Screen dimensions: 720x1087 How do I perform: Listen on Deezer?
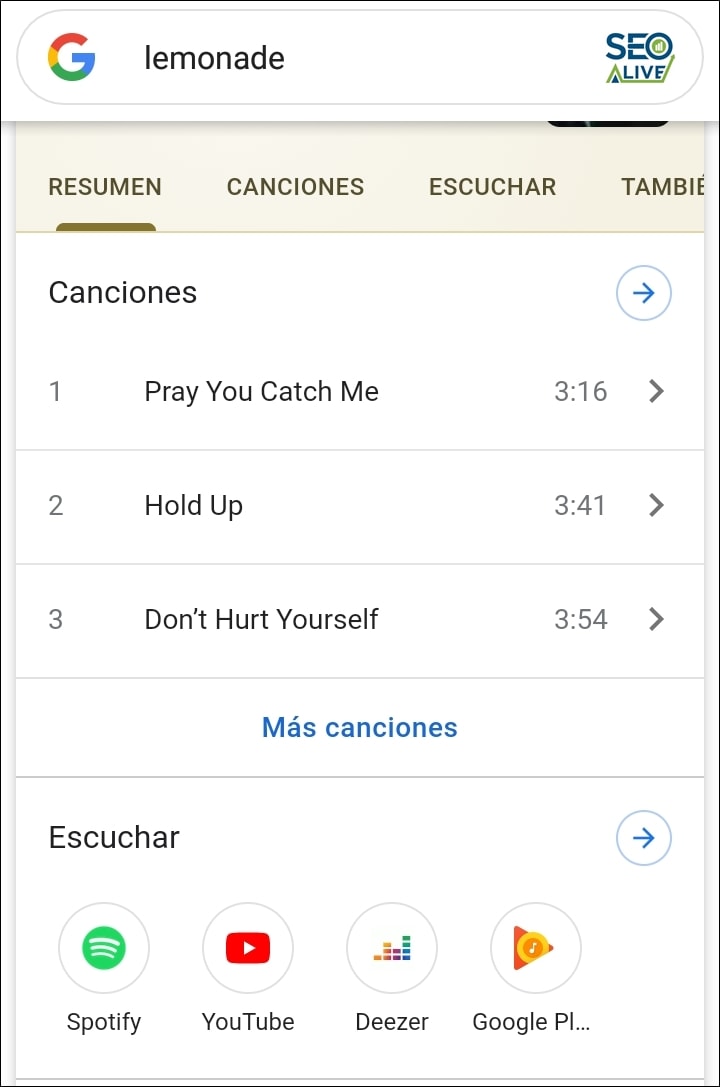point(392,948)
